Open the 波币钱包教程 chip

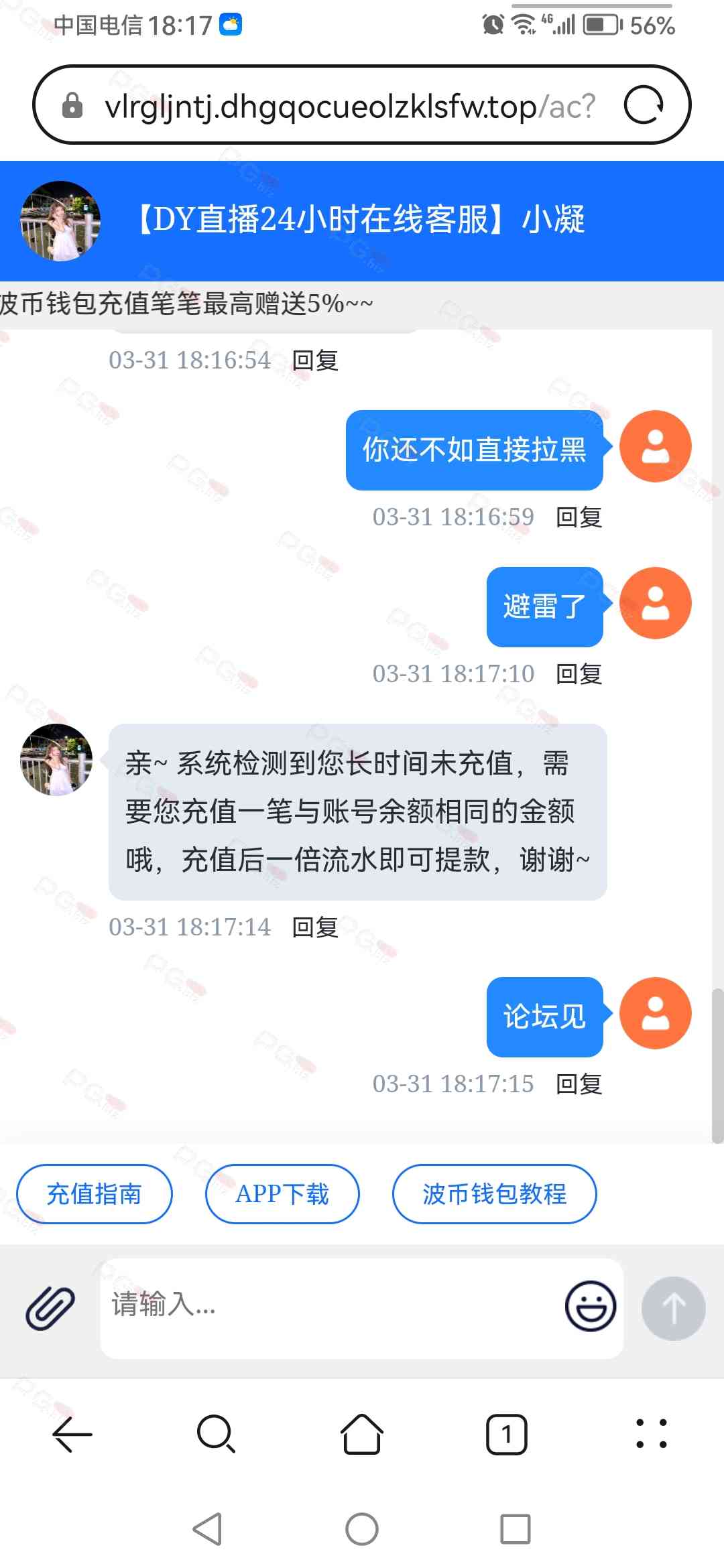494,1194
